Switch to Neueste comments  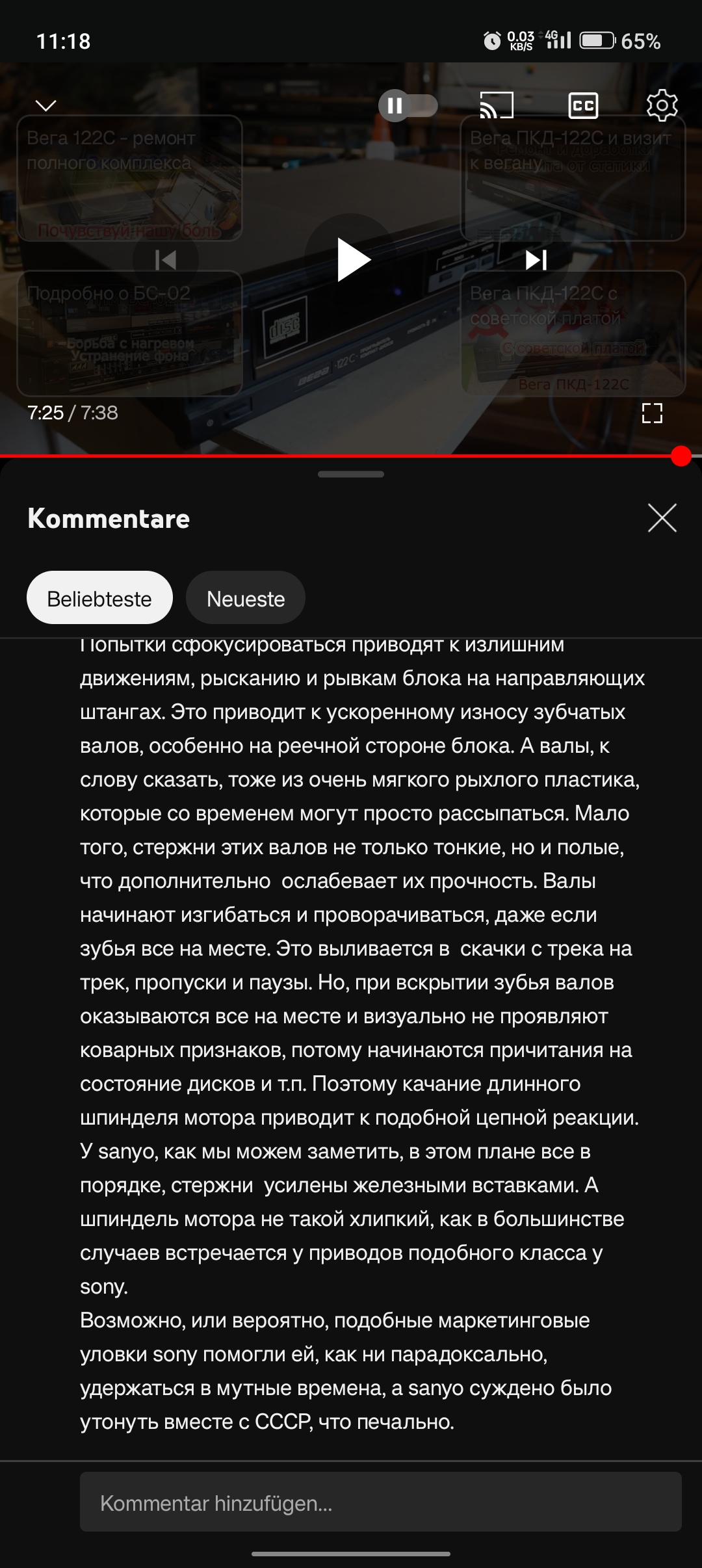click(x=246, y=598)
